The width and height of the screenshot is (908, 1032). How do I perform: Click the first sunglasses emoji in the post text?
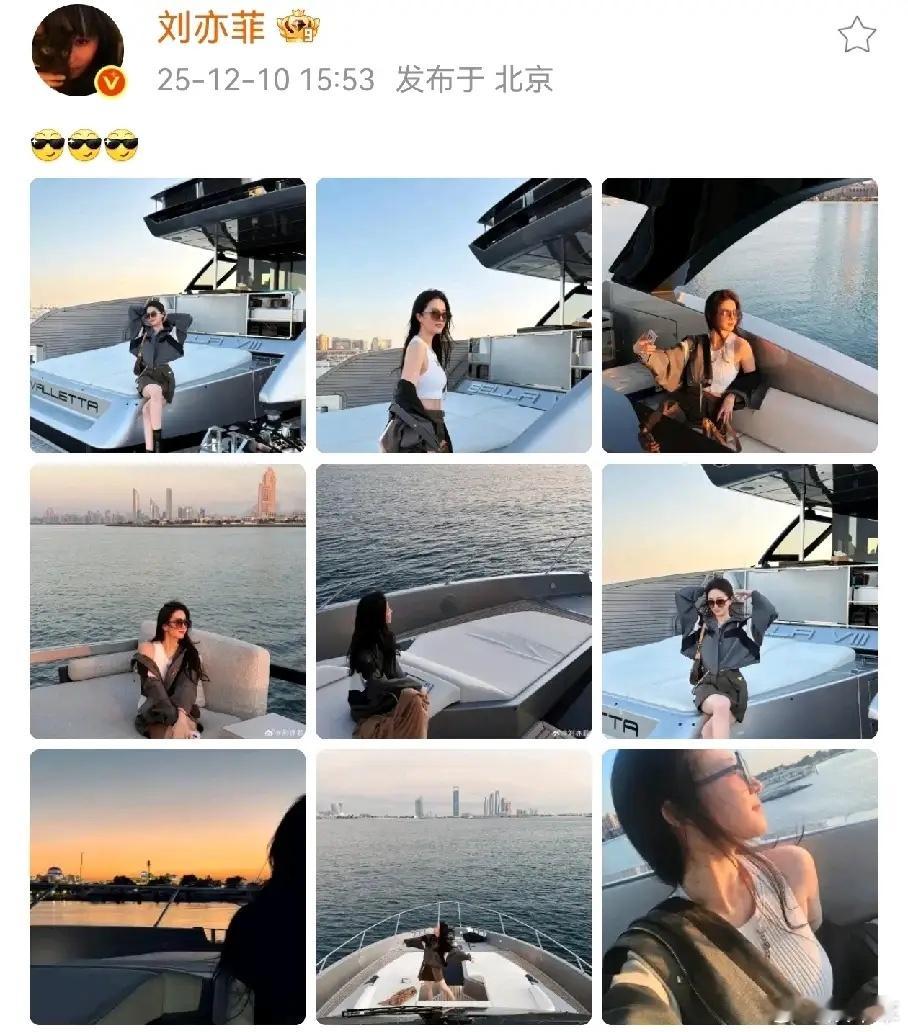pos(47,144)
